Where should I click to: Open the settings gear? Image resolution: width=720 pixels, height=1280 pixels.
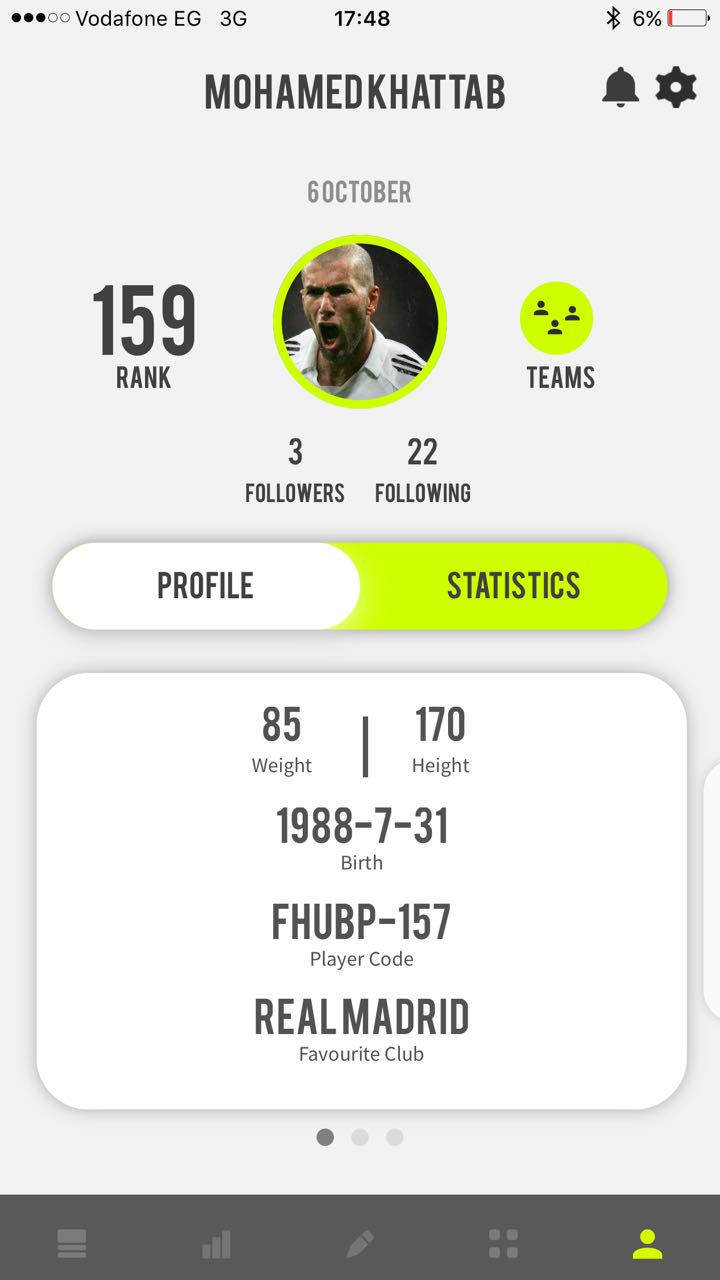point(676,88)
